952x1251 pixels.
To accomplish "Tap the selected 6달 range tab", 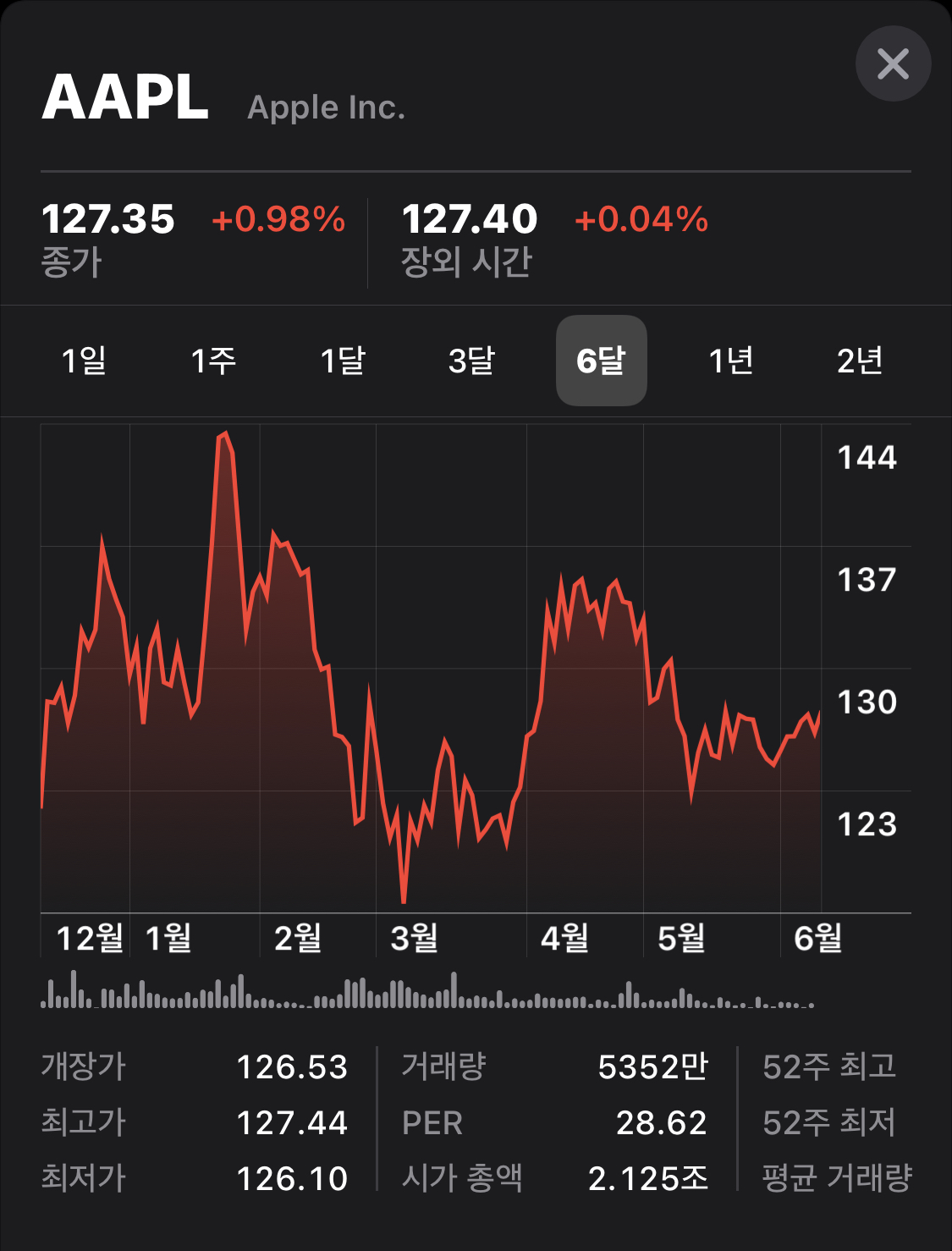I will 601,361.
